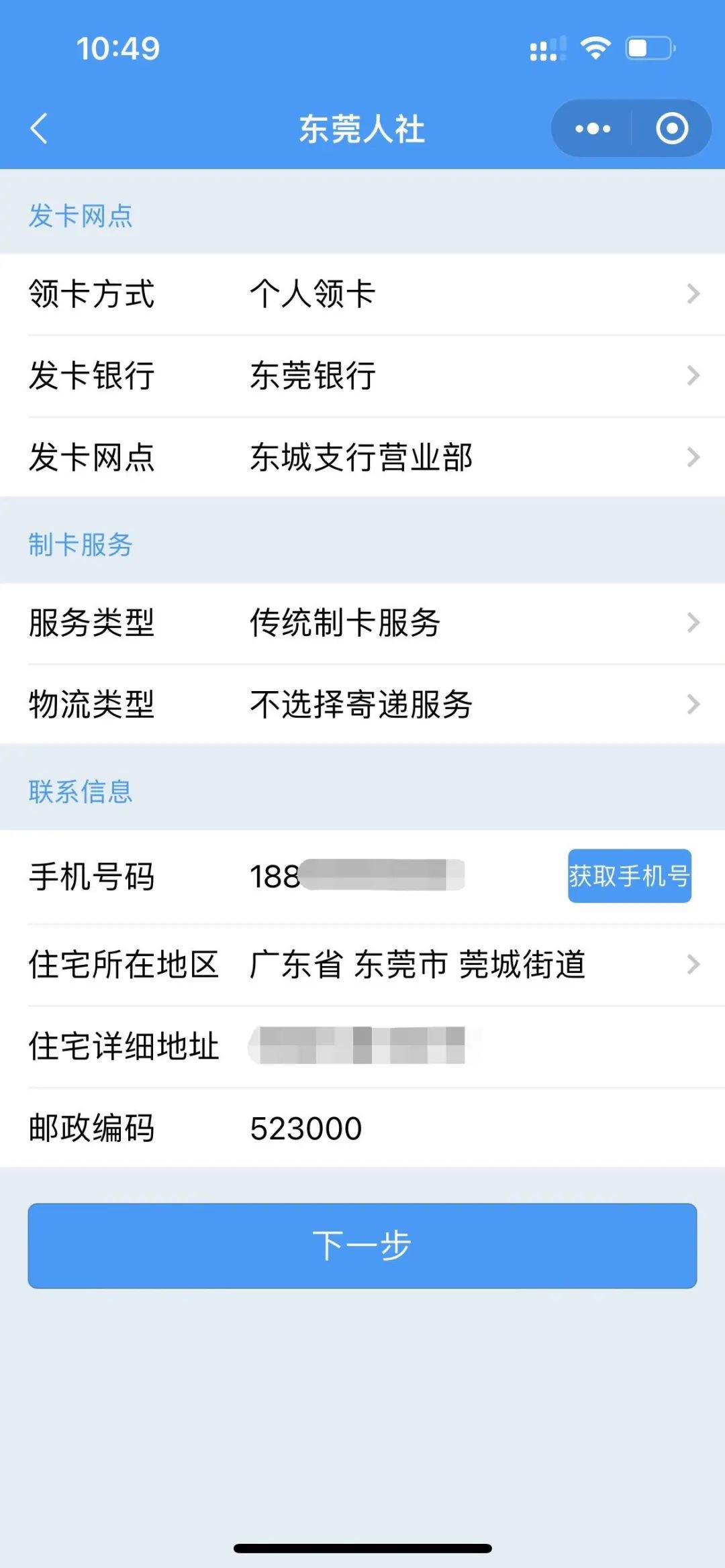The width and height of the screenshot is (725, 1568).
Task: Choose a different 发卡银行
Action: click(x=470, y=376)
